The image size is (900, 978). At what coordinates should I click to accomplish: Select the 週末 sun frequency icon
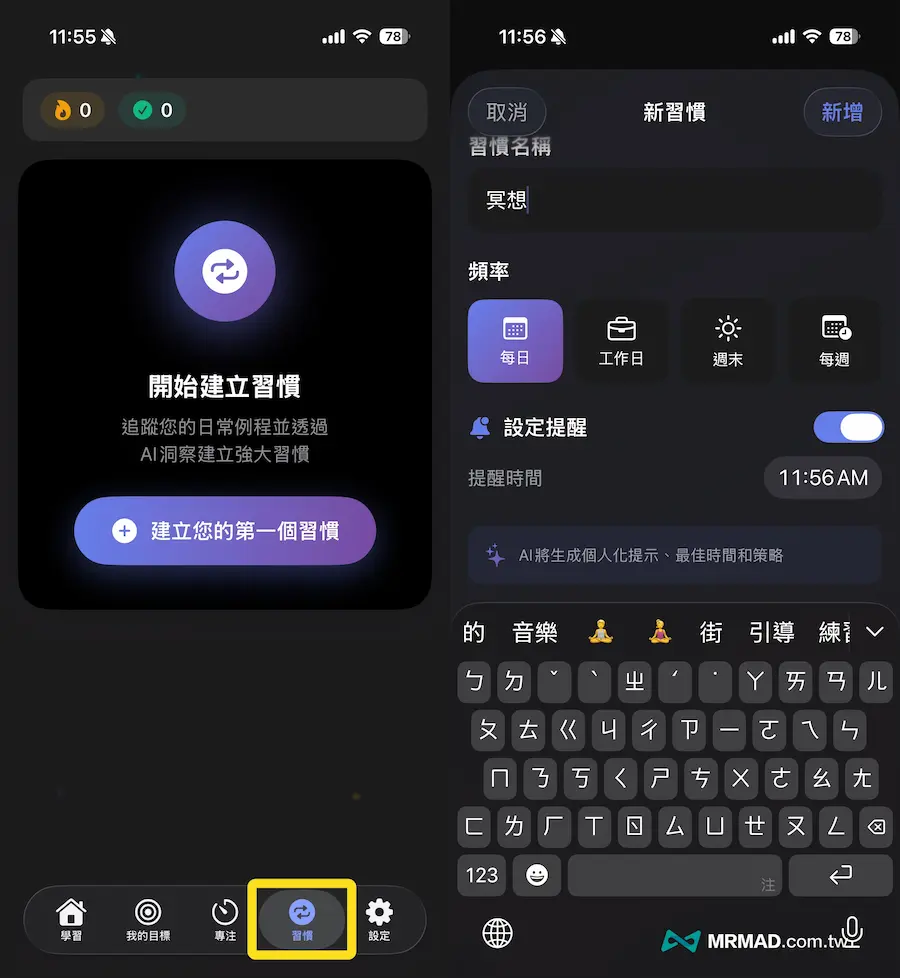click(728, 340)
